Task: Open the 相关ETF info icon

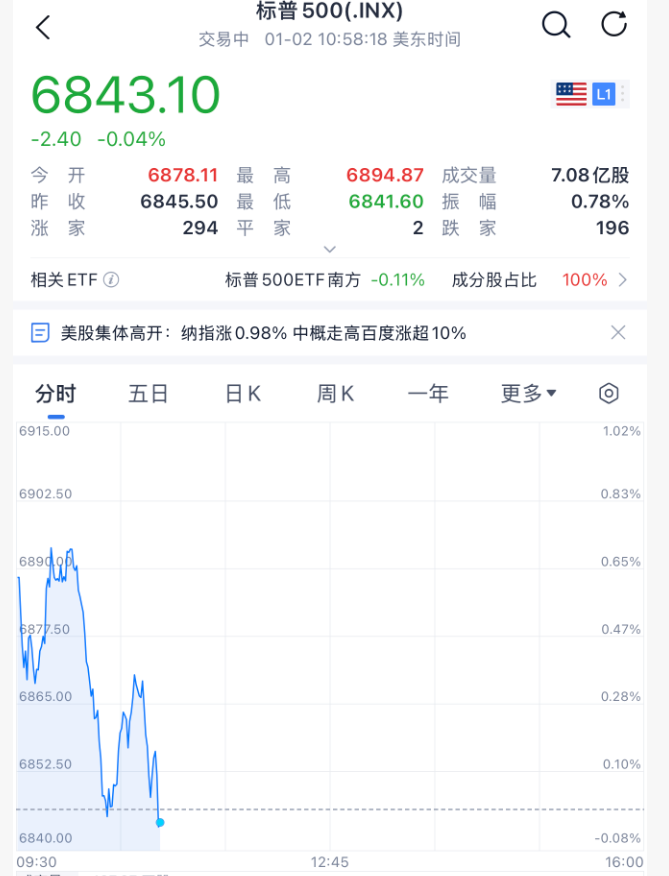Action: tap(111, 280)
